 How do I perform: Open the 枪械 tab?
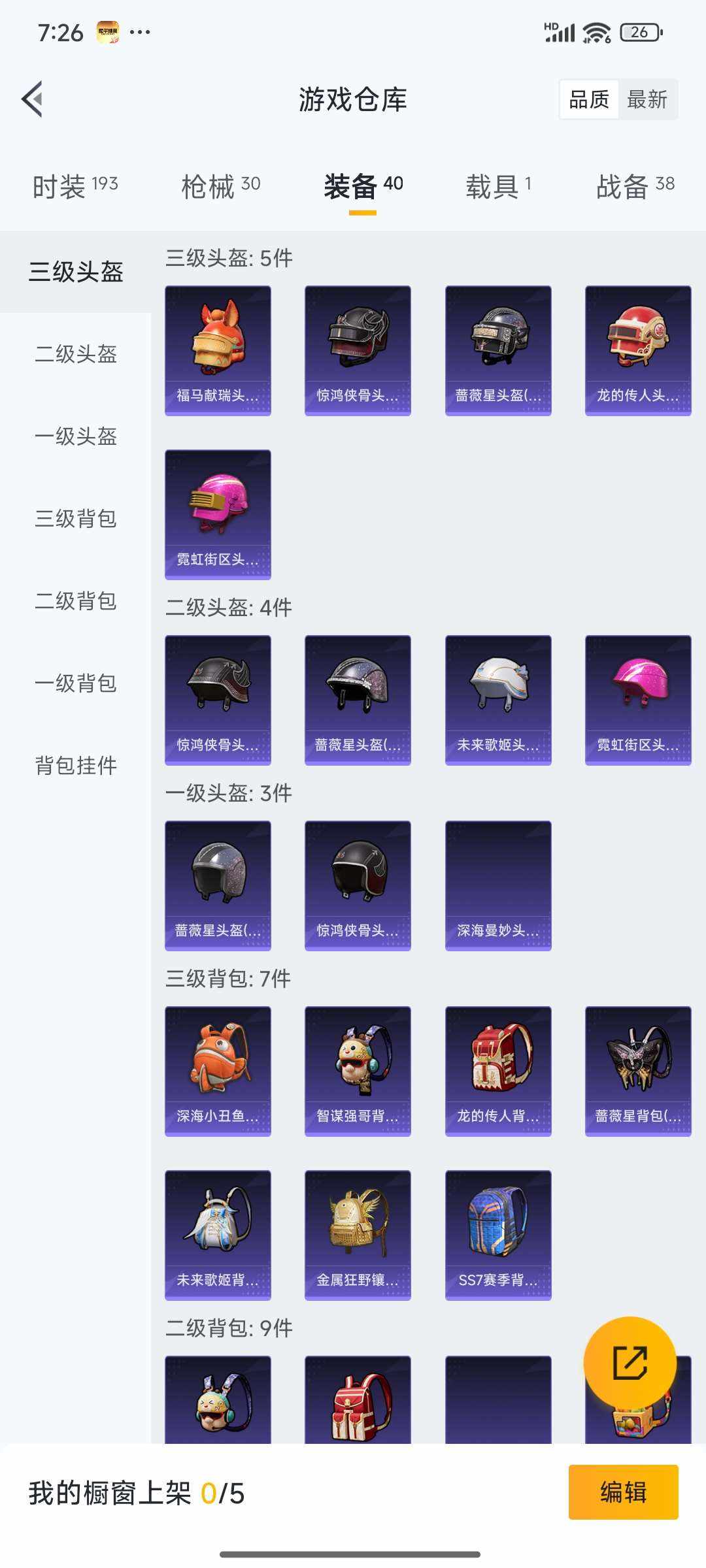click(209, 185)
